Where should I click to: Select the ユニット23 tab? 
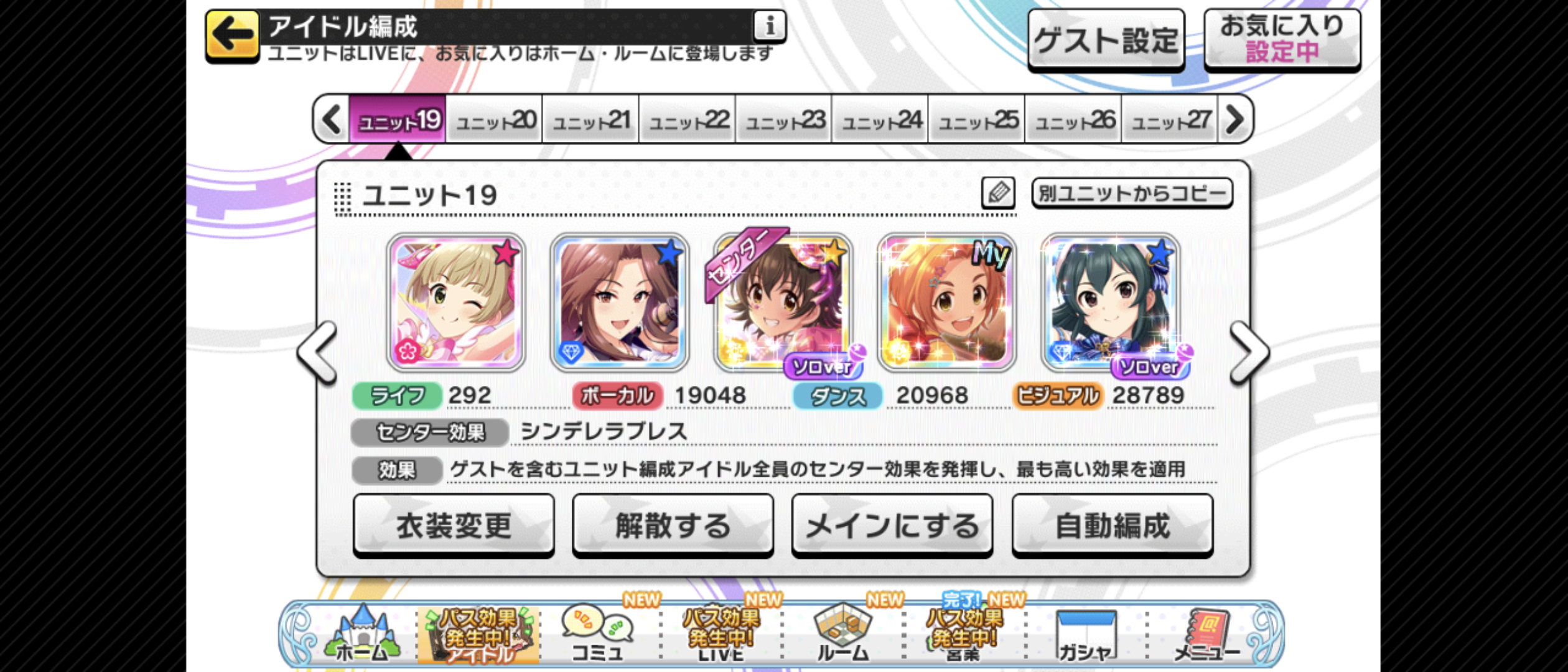coord(784,119)
